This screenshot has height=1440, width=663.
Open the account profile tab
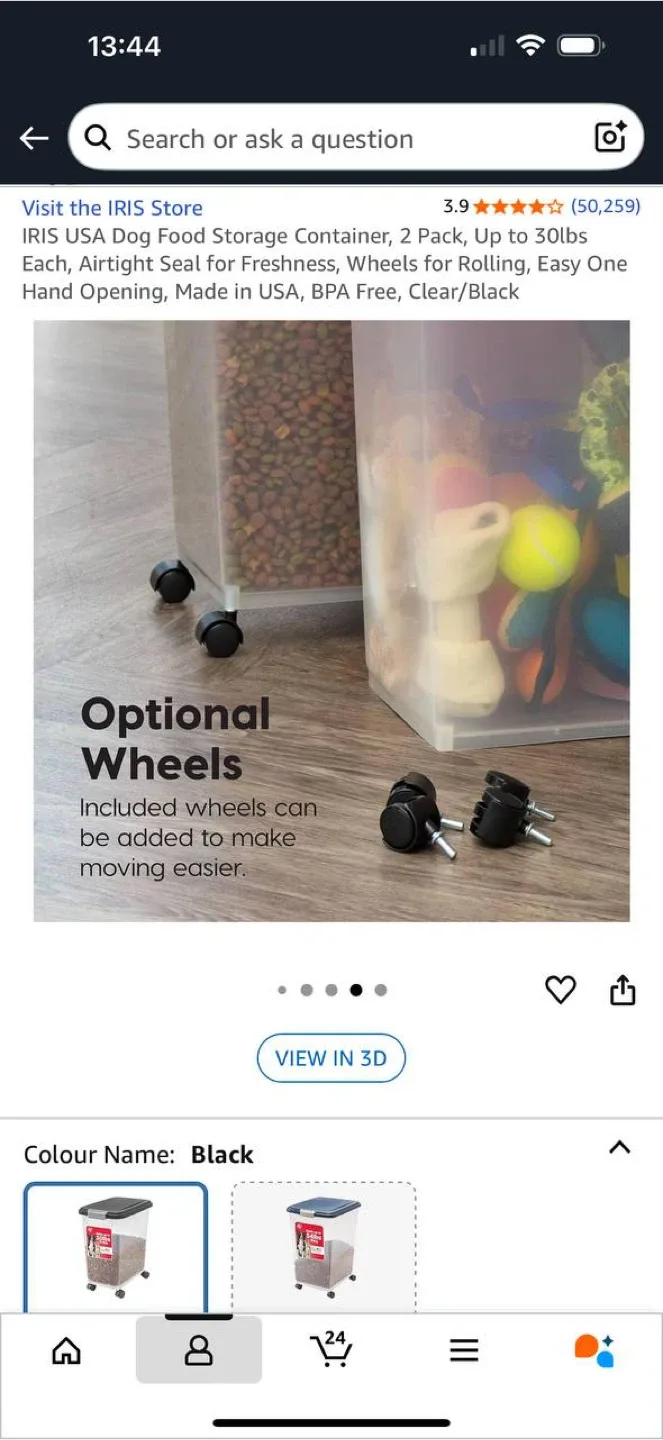(198, 1351)
